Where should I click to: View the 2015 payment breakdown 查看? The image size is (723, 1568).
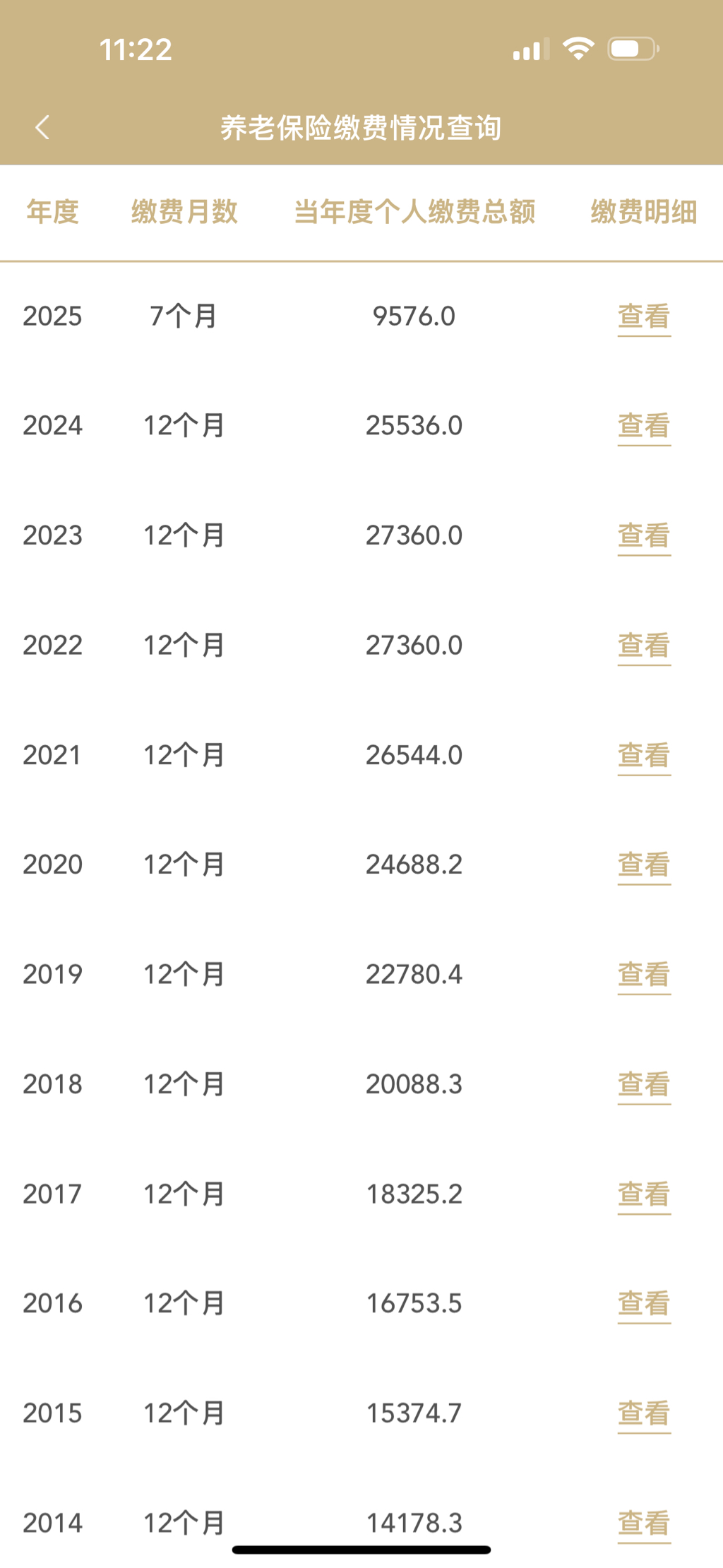643,1413
